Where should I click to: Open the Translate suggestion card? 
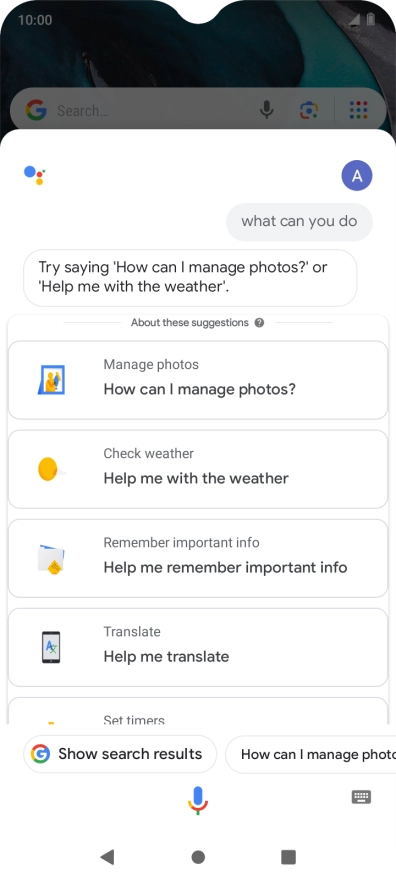pyautogui.click(x=198, y=647)
